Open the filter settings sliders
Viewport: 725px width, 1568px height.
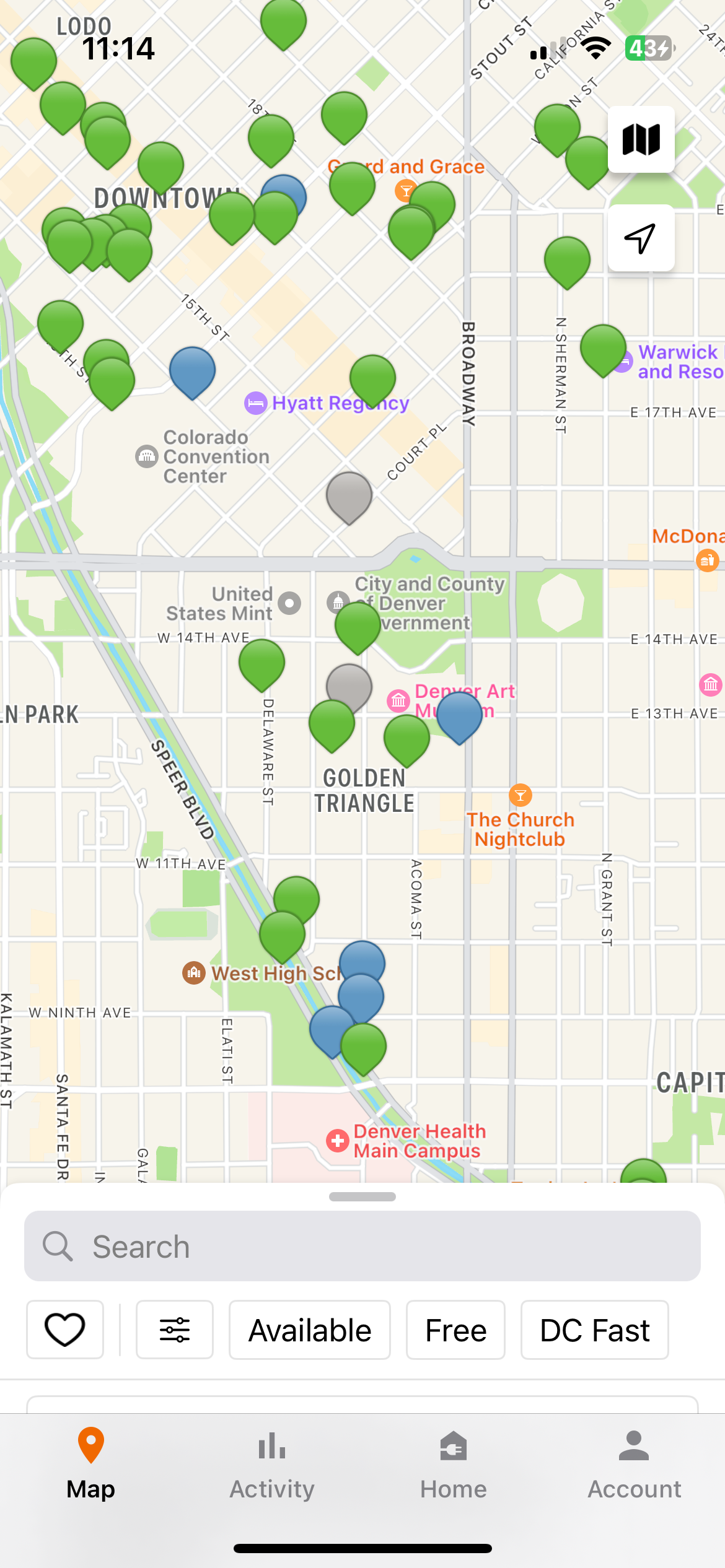[x=175, y=1330]
